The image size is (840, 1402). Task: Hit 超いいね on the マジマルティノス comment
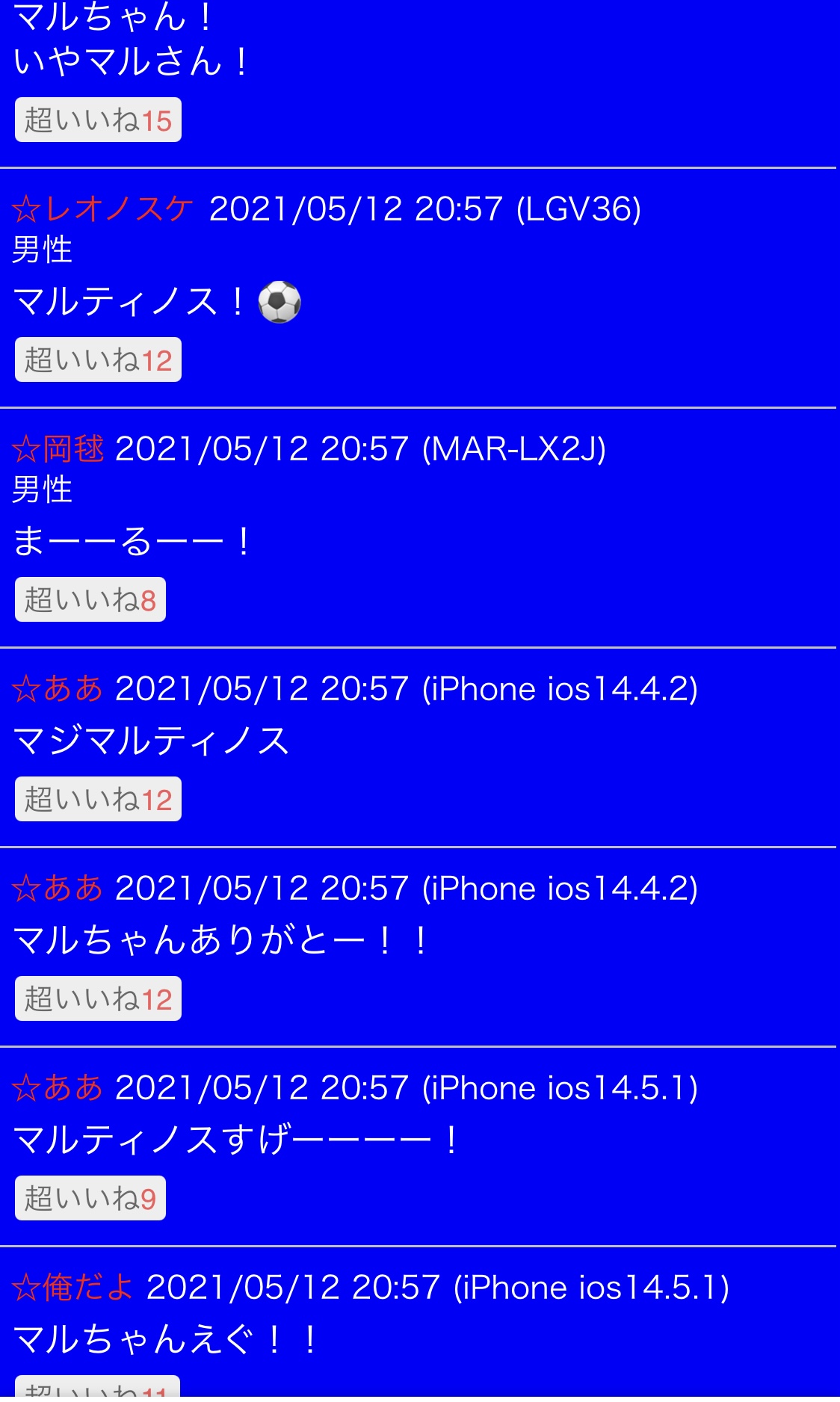click(x=98, y=799)
